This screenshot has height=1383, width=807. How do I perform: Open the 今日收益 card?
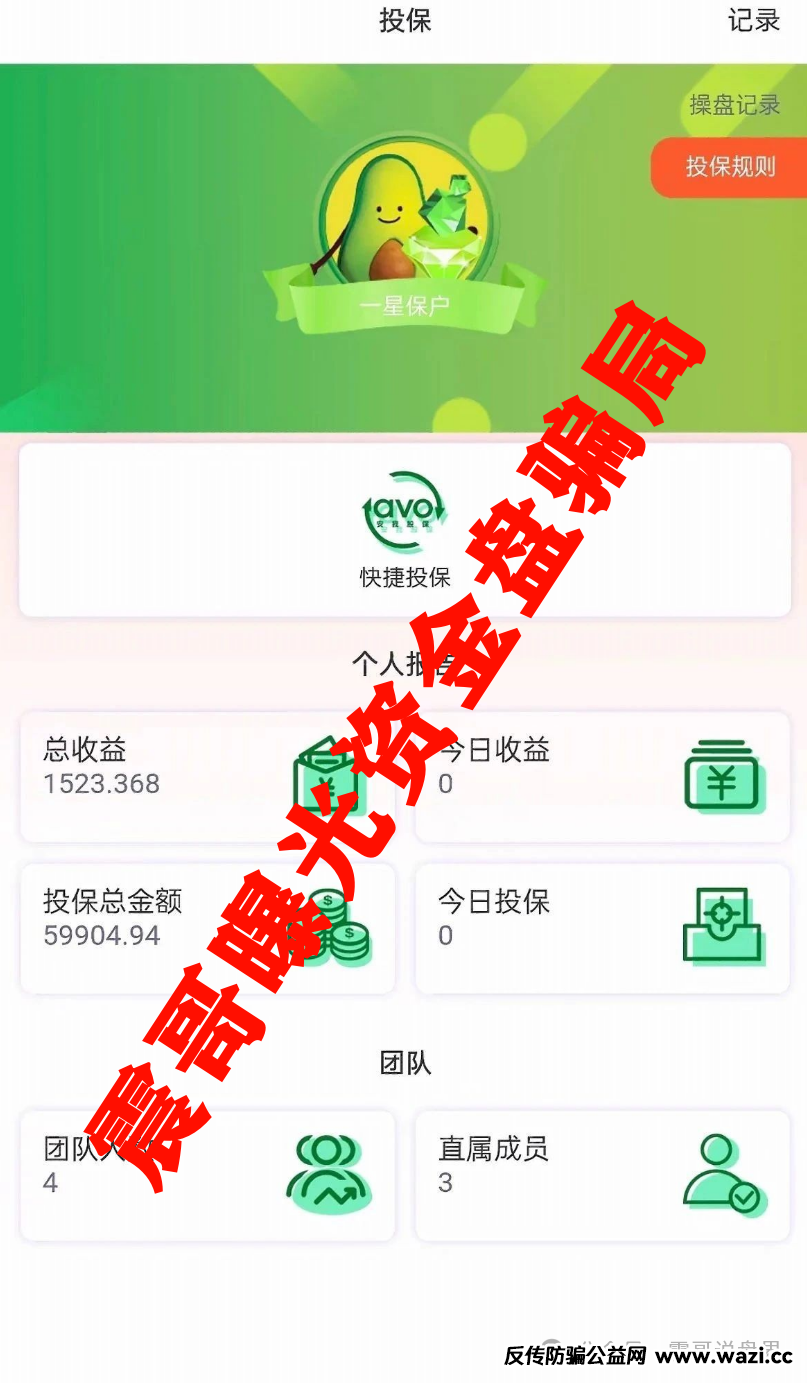pos(602,776)
